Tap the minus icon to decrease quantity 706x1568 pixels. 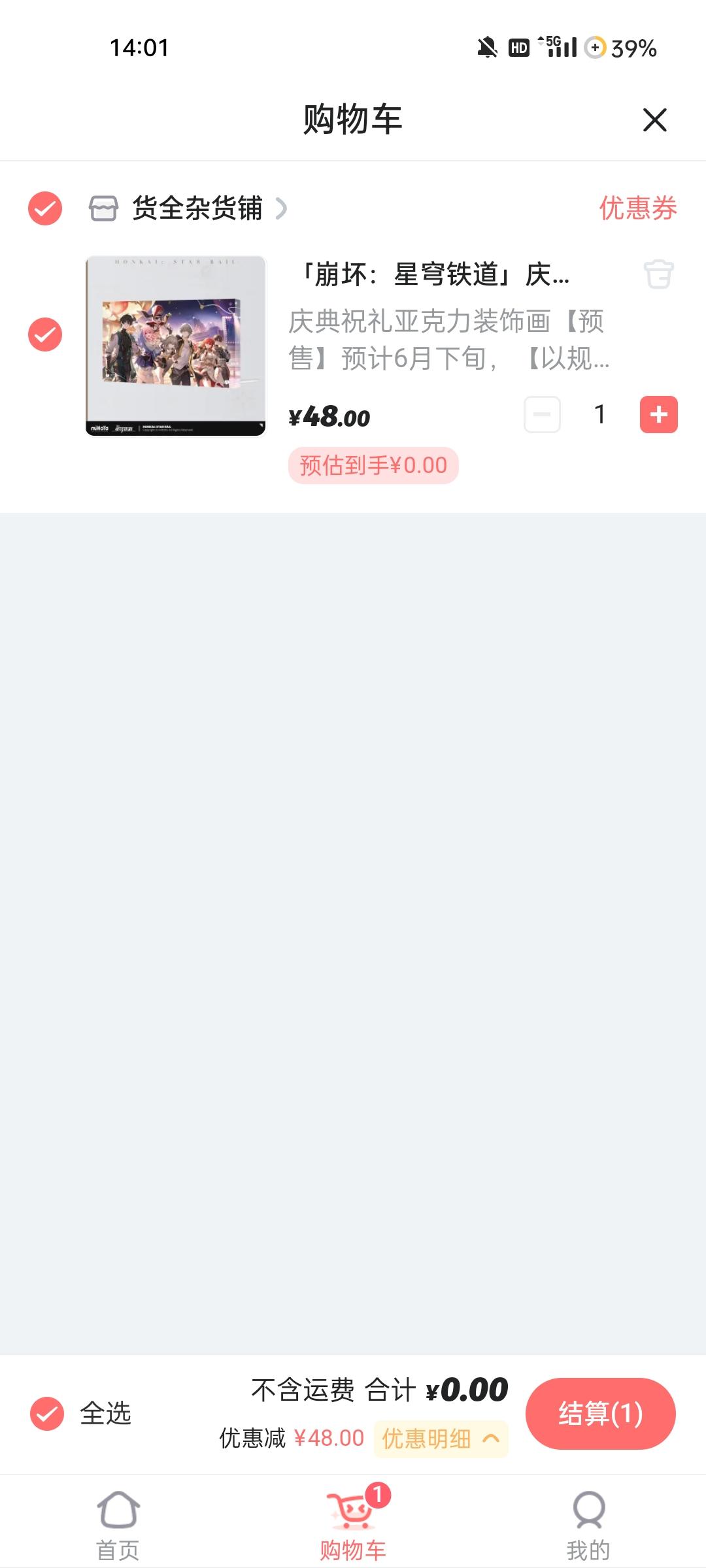click(543, 415)
